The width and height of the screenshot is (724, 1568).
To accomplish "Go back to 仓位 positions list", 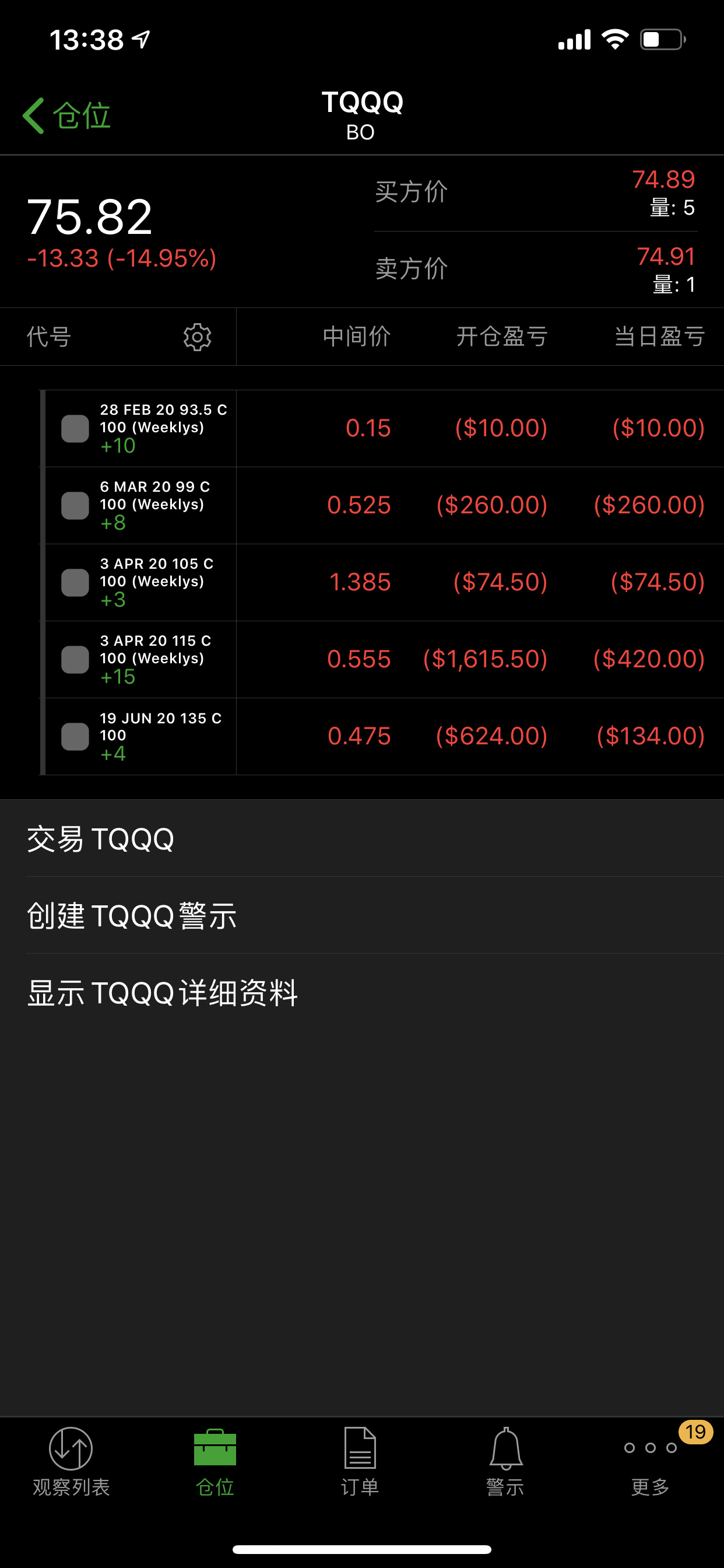I will [67, 116].
